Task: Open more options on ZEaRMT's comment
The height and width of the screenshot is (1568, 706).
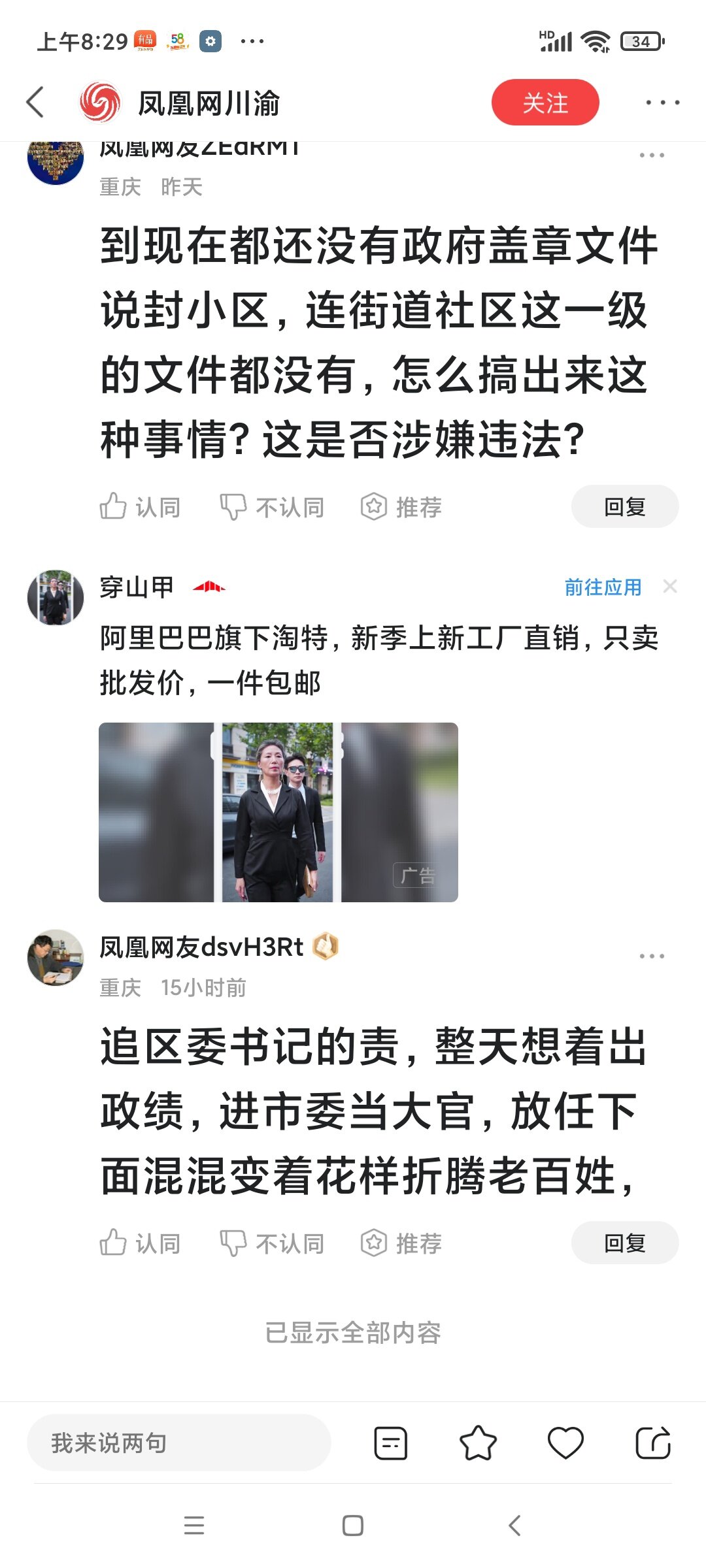Action: point(652,155)
